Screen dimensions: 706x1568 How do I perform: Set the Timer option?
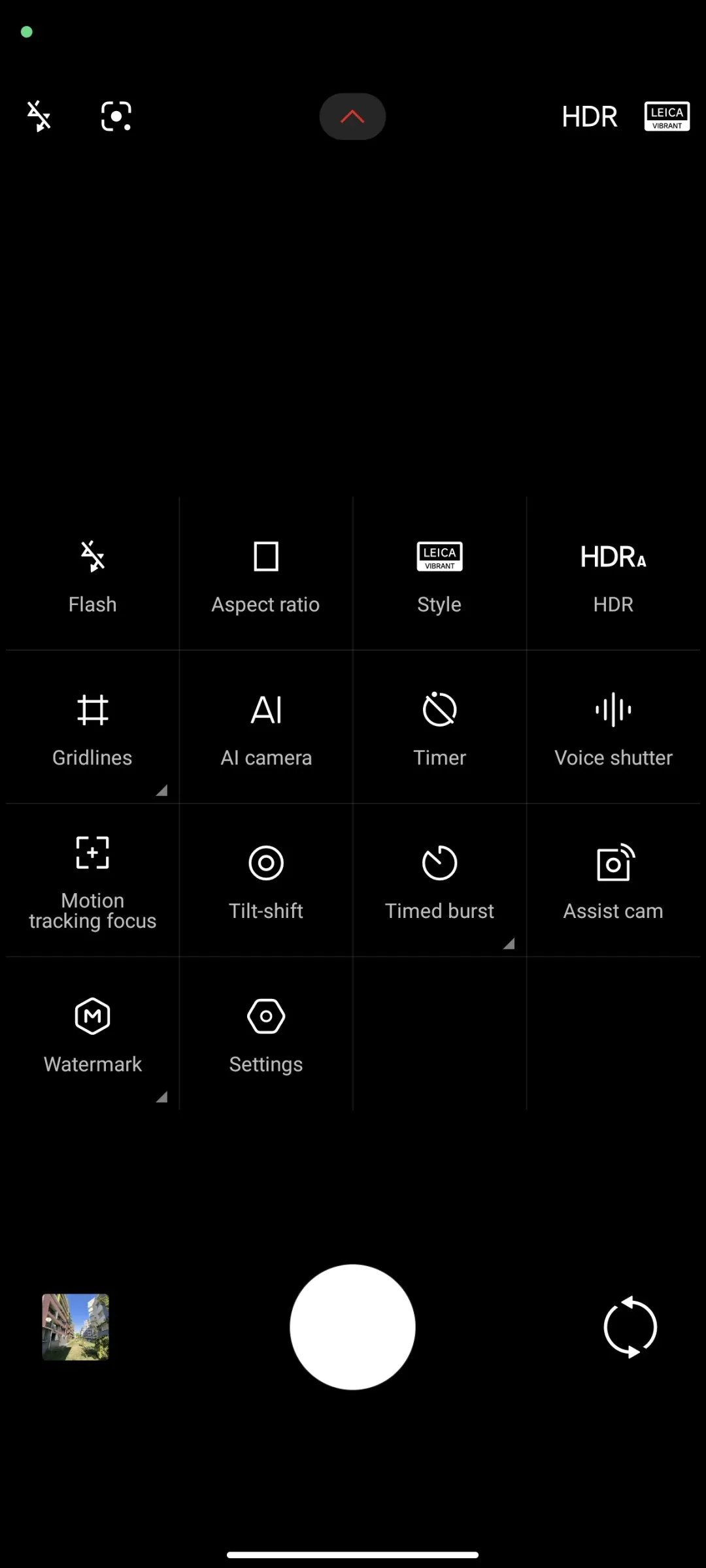click(x=439, y=727)
